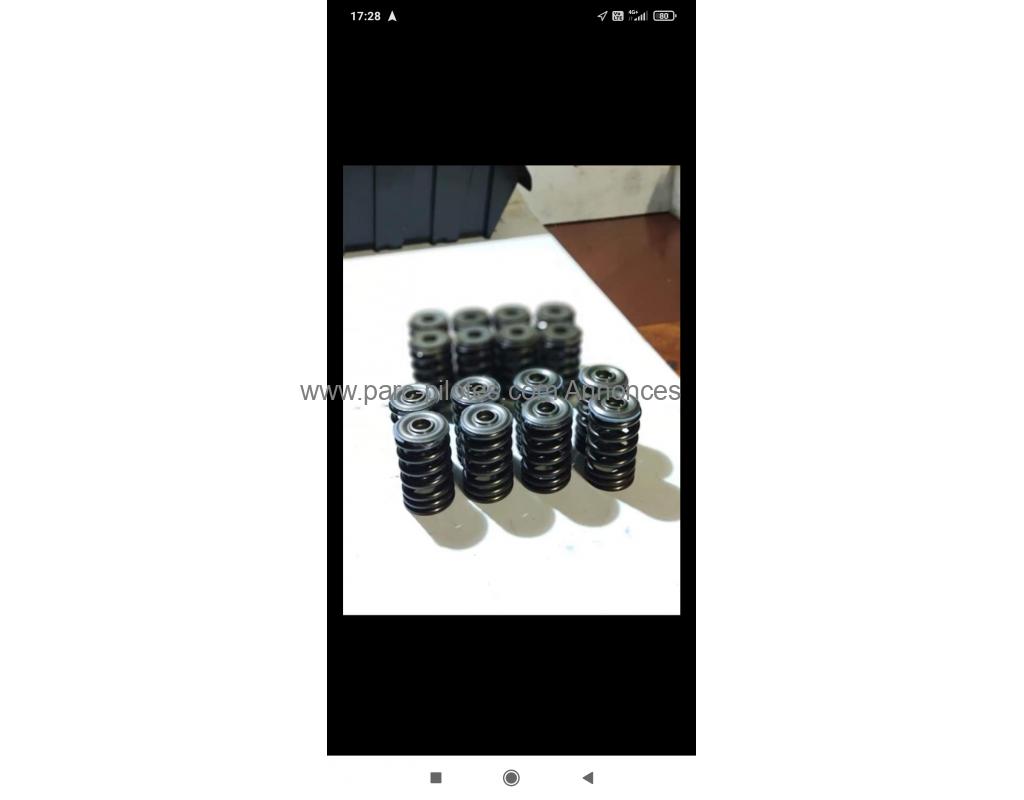Open recent apps with the square button

(x=435, y=777)
